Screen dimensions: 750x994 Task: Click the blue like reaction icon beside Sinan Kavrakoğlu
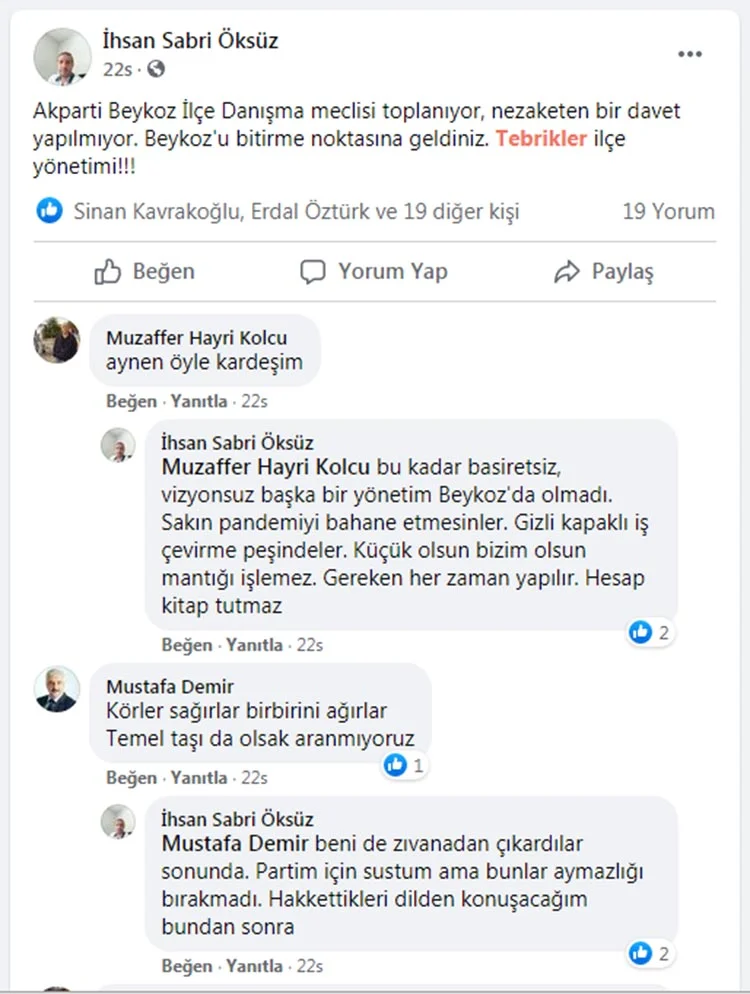tap(48, 210)
